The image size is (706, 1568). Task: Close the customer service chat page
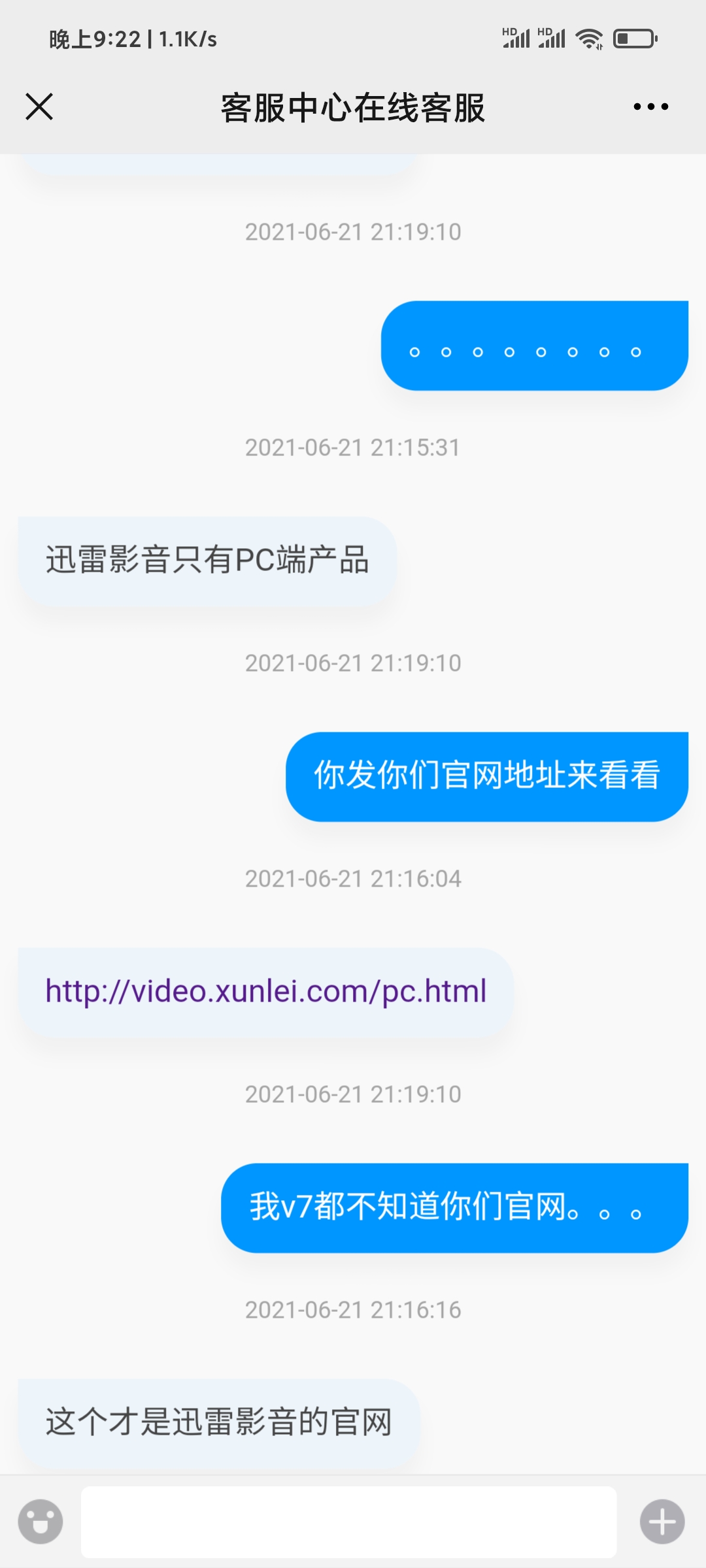click(39, 106)
